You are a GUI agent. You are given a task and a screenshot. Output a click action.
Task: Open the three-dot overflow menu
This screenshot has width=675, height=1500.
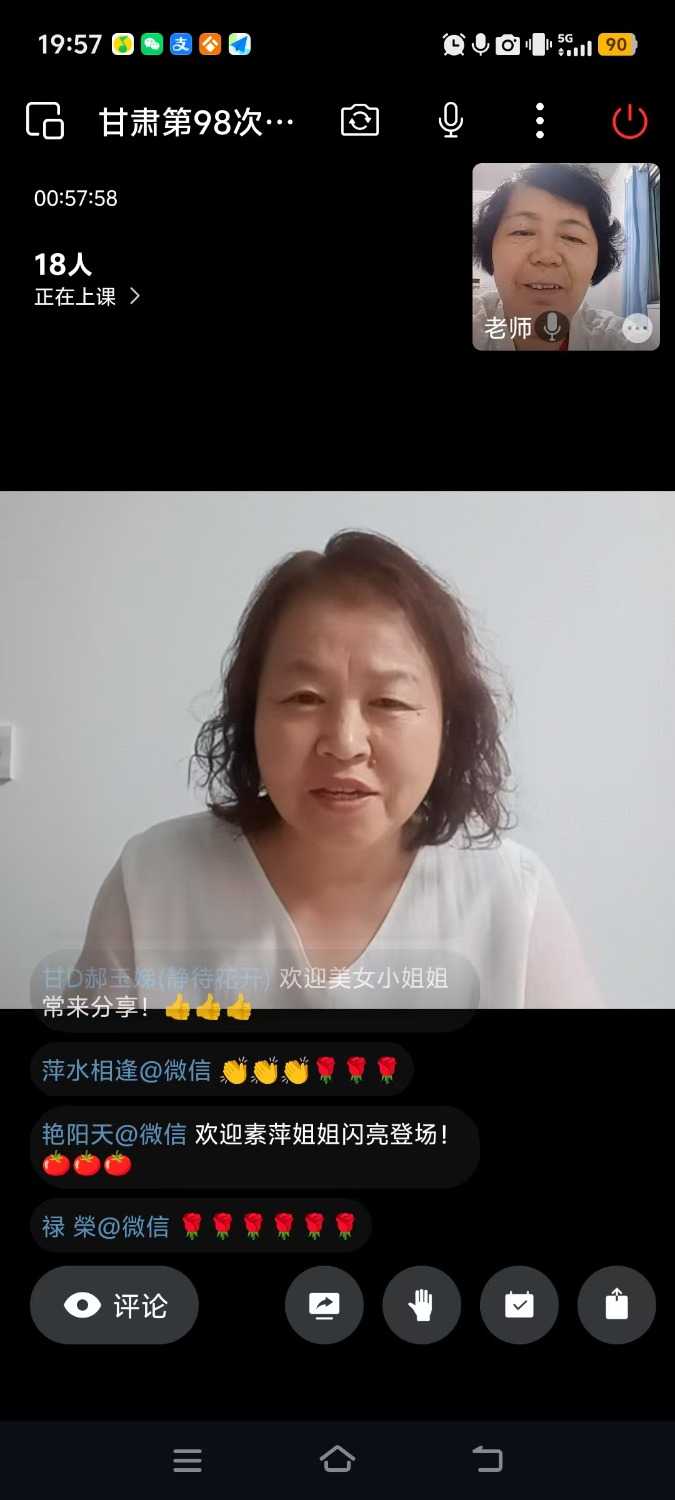click(540, 121)
